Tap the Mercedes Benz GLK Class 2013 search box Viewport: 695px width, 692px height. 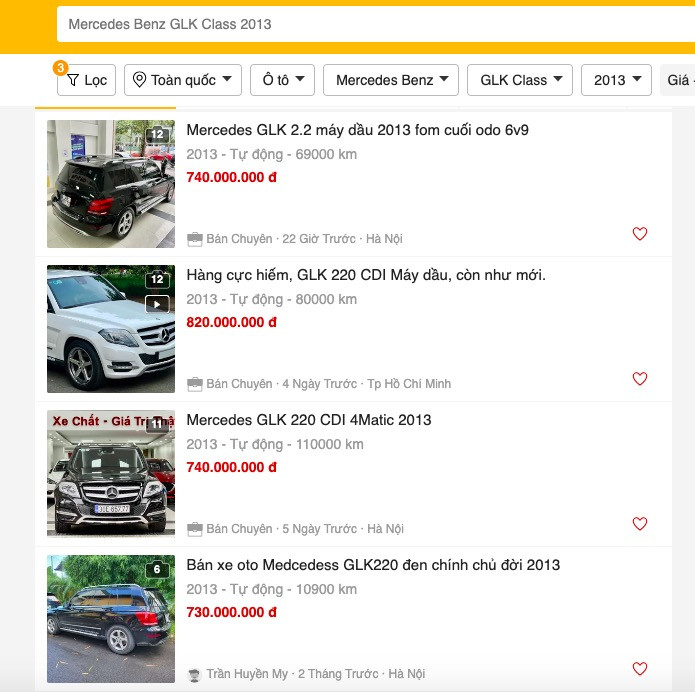coord(370,24)
